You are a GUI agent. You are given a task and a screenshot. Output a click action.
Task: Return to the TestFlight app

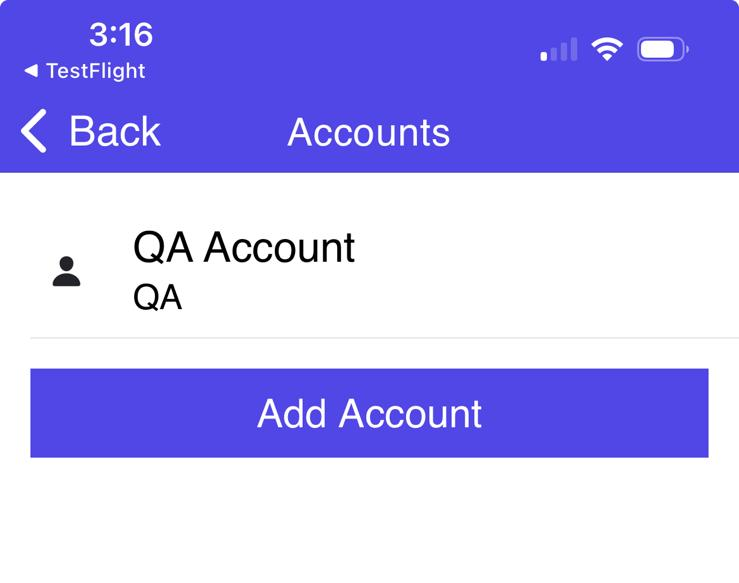85,71
